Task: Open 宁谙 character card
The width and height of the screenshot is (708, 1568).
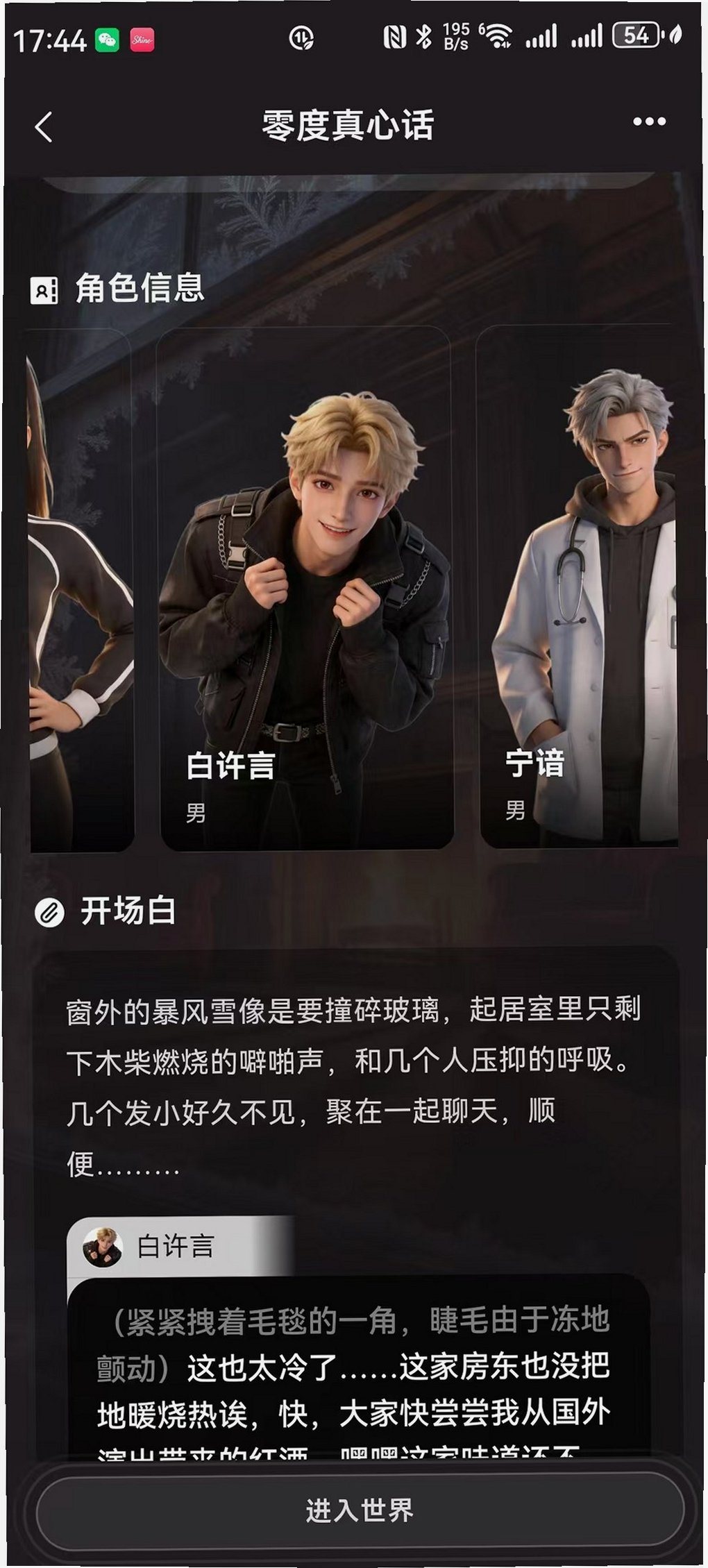Action: coord(579,587)
